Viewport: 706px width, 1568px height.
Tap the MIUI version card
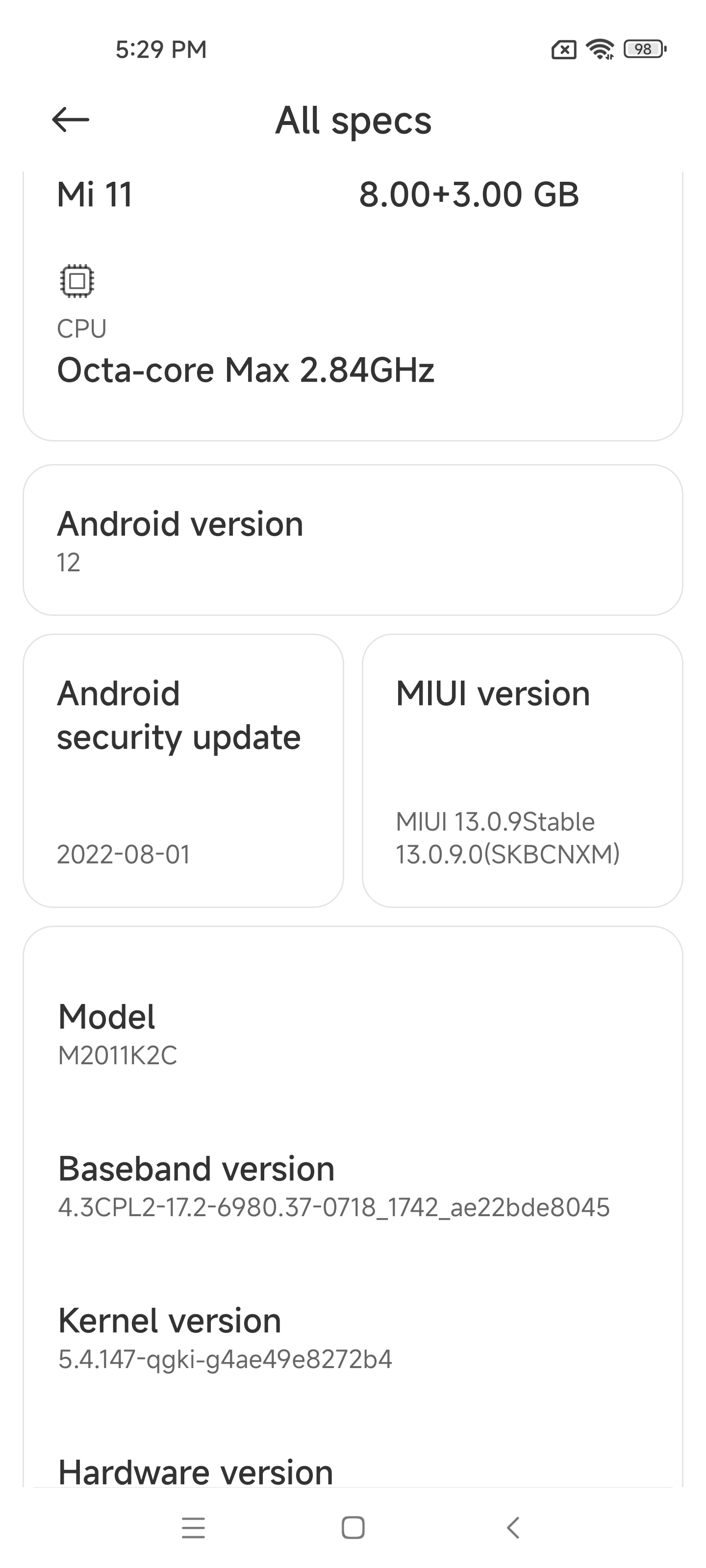pyautogui.click(x=522, y=771)
